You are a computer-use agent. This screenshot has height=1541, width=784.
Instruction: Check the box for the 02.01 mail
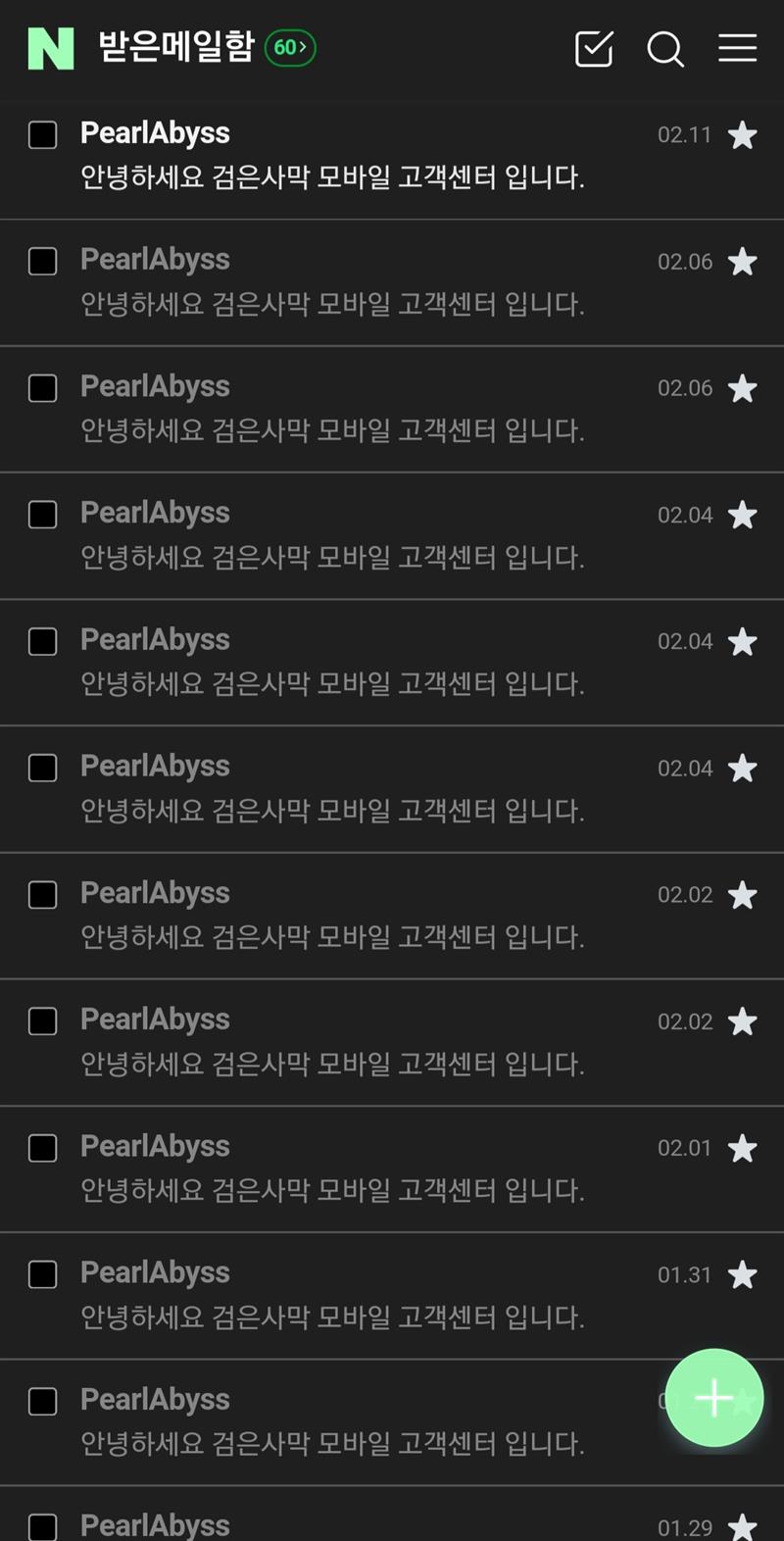tap(43, 1148)
